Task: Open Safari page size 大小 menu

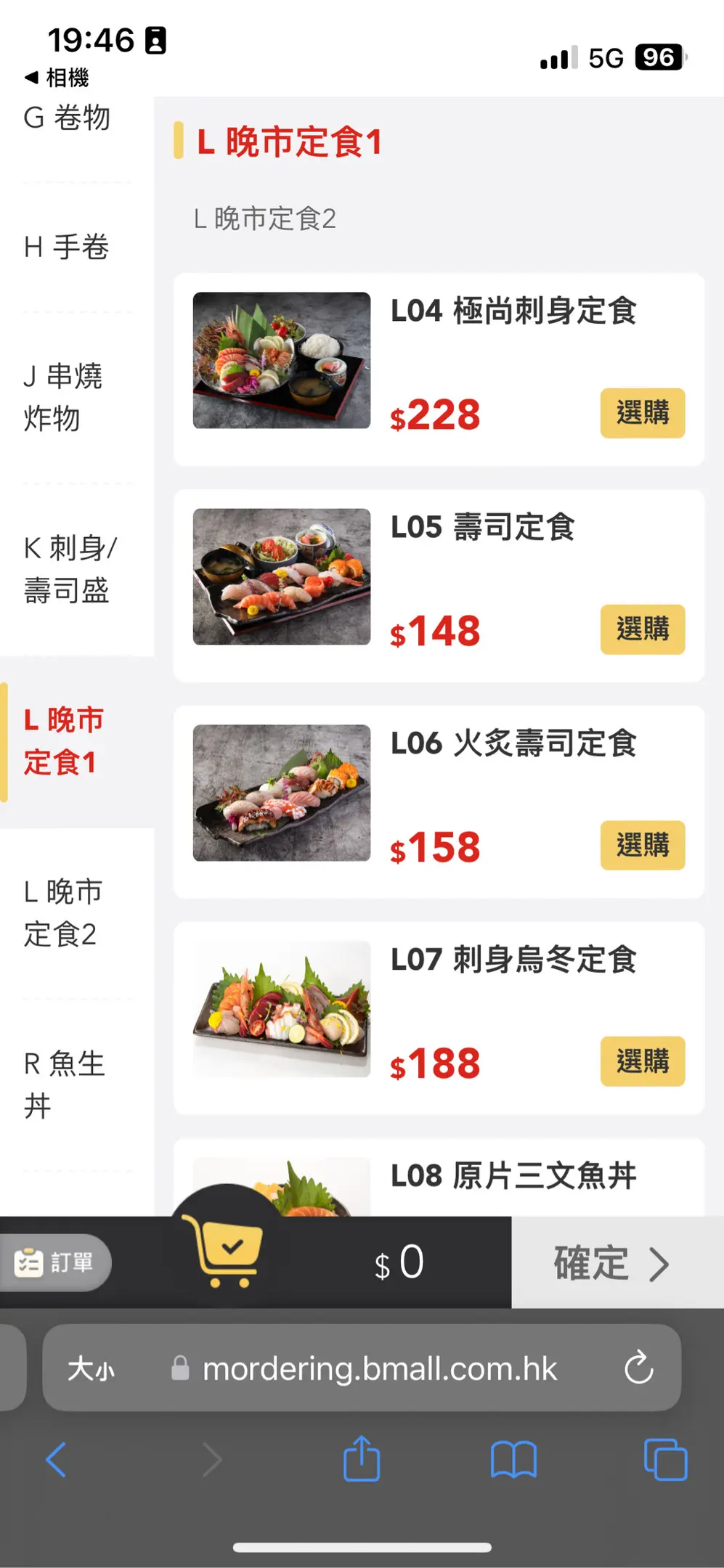Action: [91, 1369]
